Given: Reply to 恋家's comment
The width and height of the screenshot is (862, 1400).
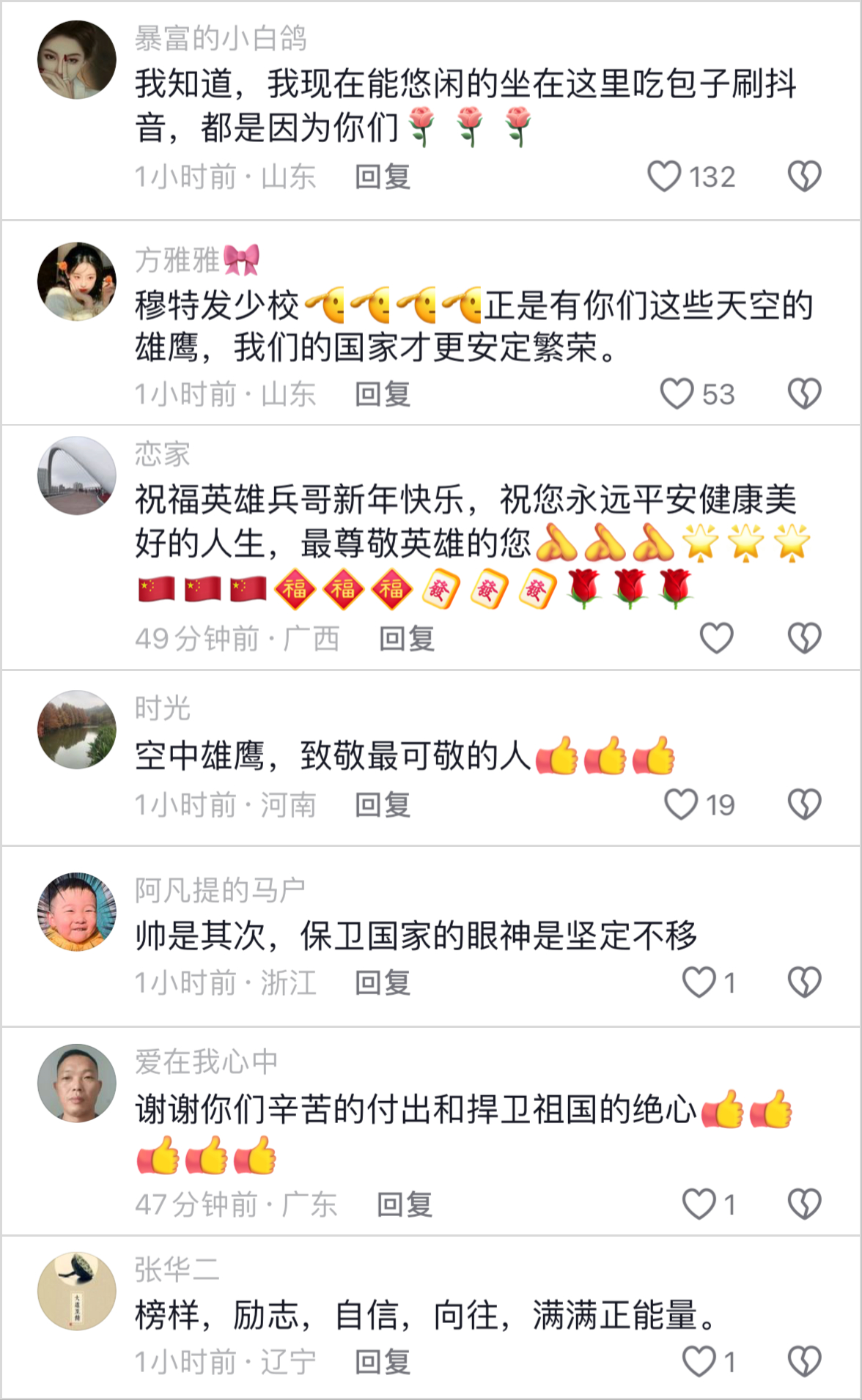Looking at the screenshot, I should click(407, 638).
